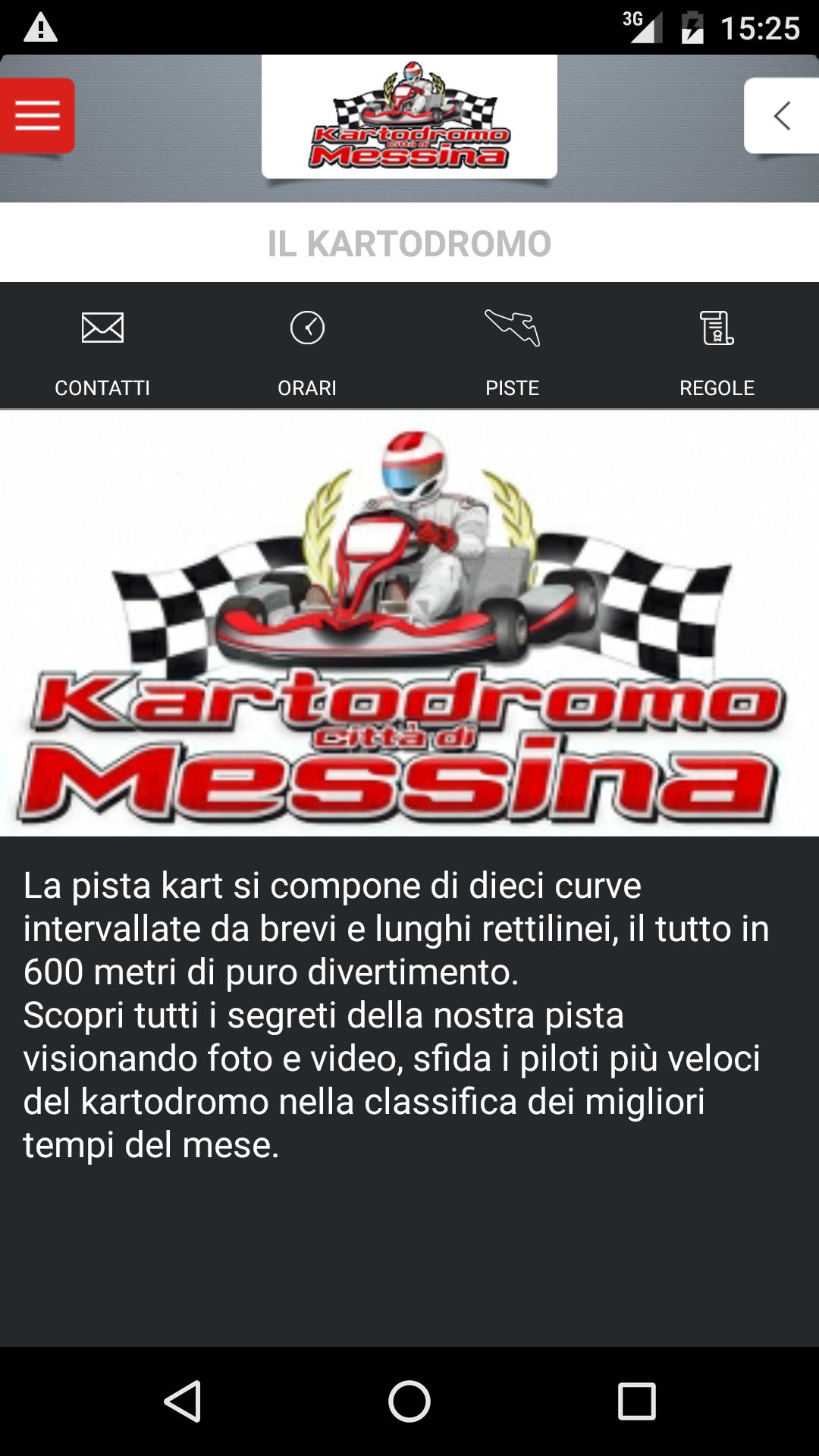Open the red hamburger menu
Viewport: 819px width, 1456px height.
(37, 116)
